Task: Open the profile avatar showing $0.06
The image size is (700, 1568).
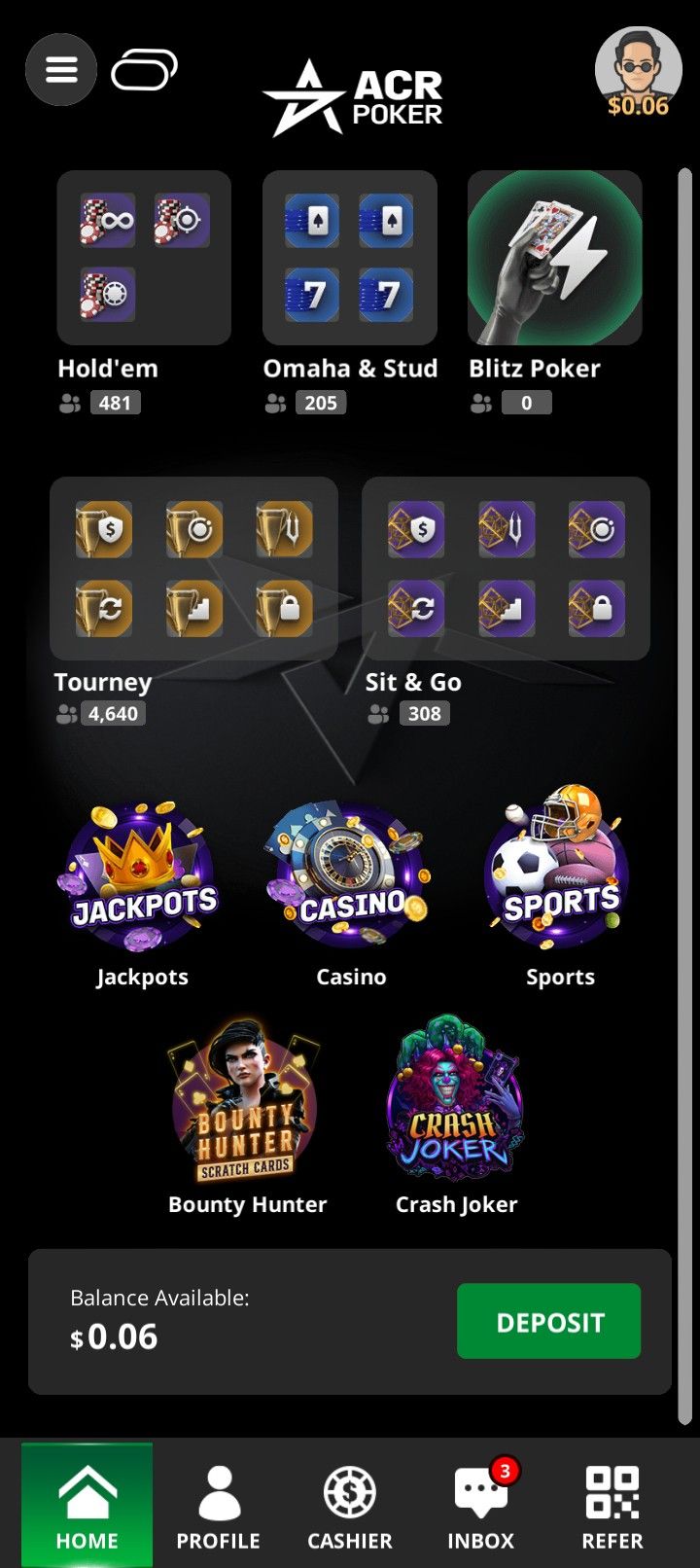Action: (638, 71)
